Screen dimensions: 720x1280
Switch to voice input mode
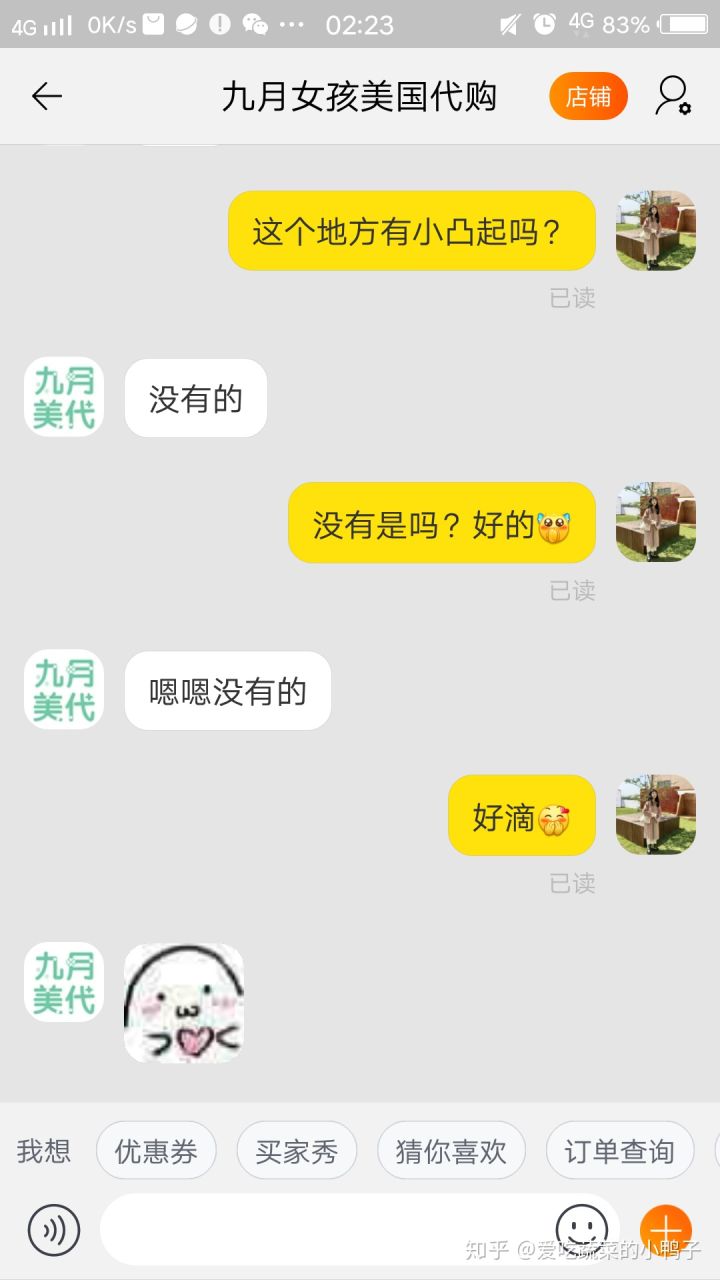point(54,1229)
